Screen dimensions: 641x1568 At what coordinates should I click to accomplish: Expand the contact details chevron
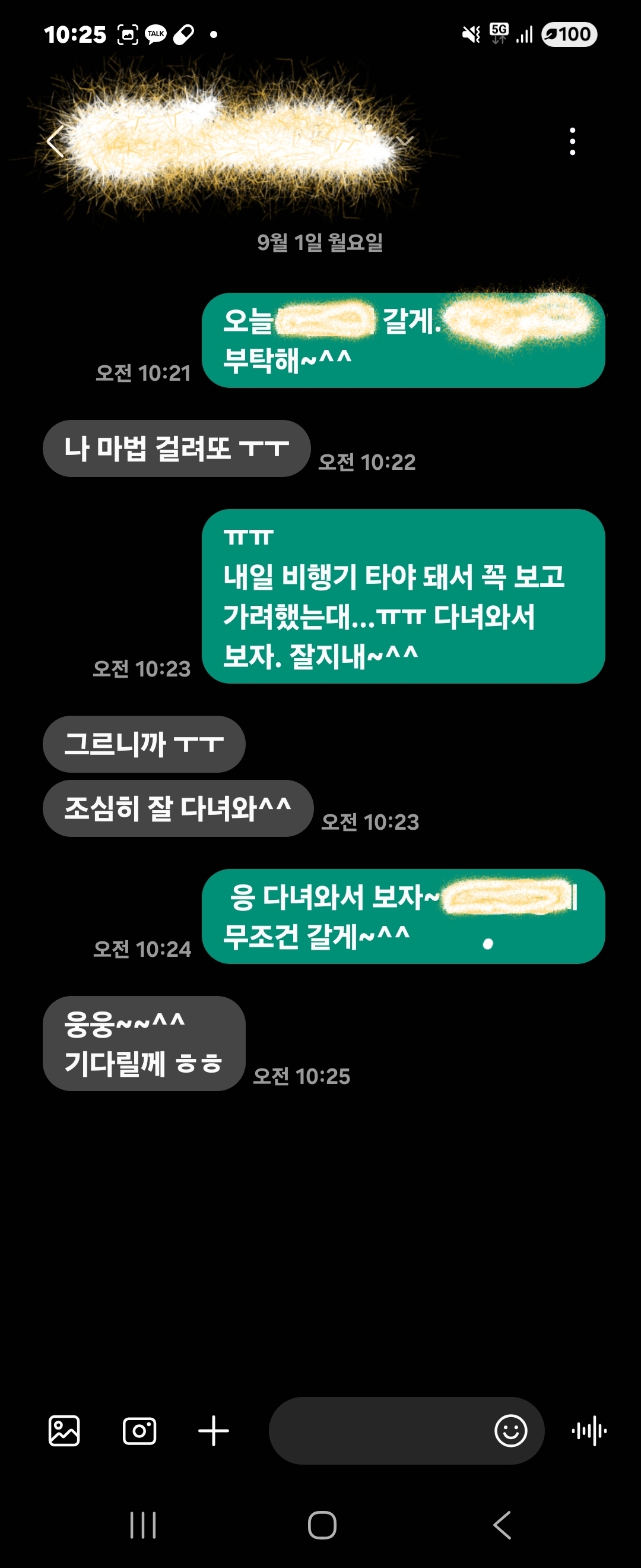pyautogui.click(x=405, y=141)
